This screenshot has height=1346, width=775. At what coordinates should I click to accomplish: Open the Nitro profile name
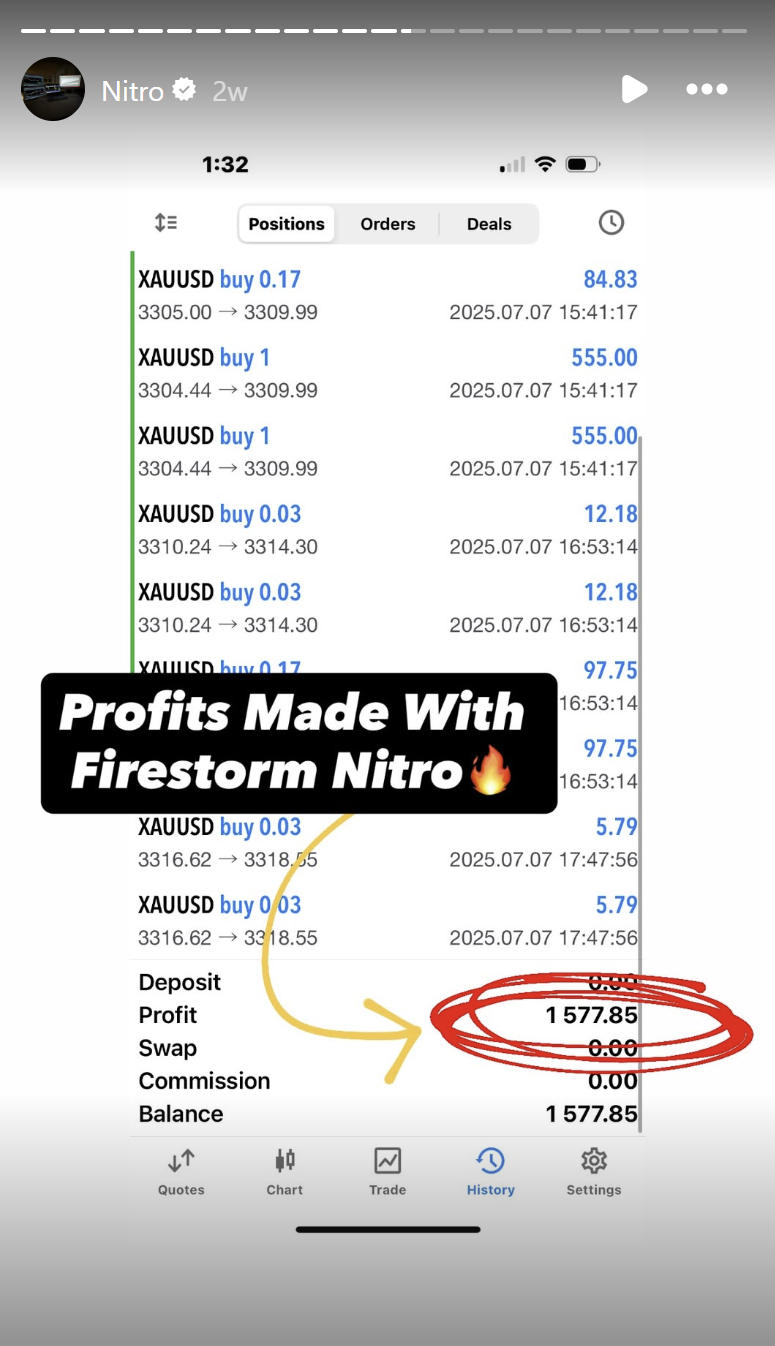pos(132,91)
